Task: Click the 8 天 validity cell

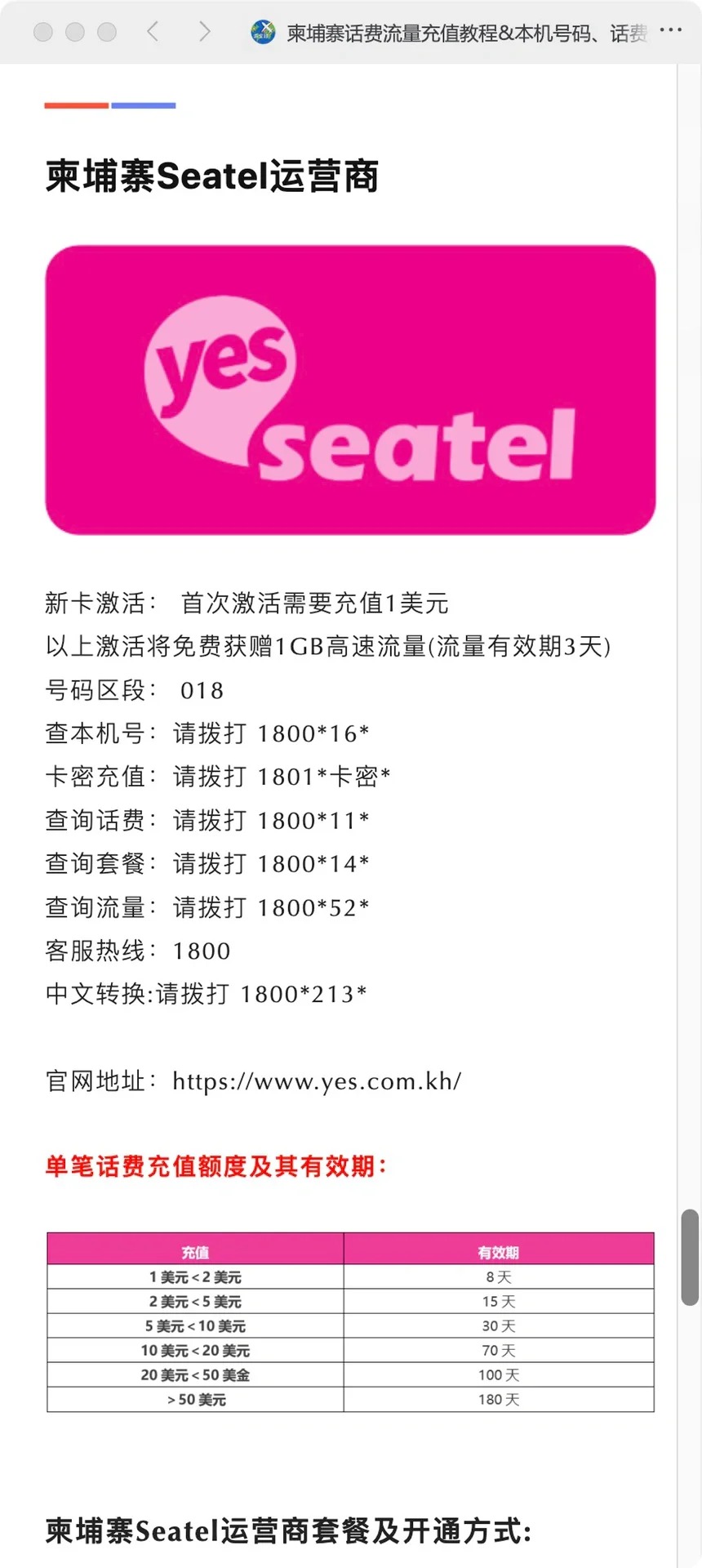Action: point(498,1276)
